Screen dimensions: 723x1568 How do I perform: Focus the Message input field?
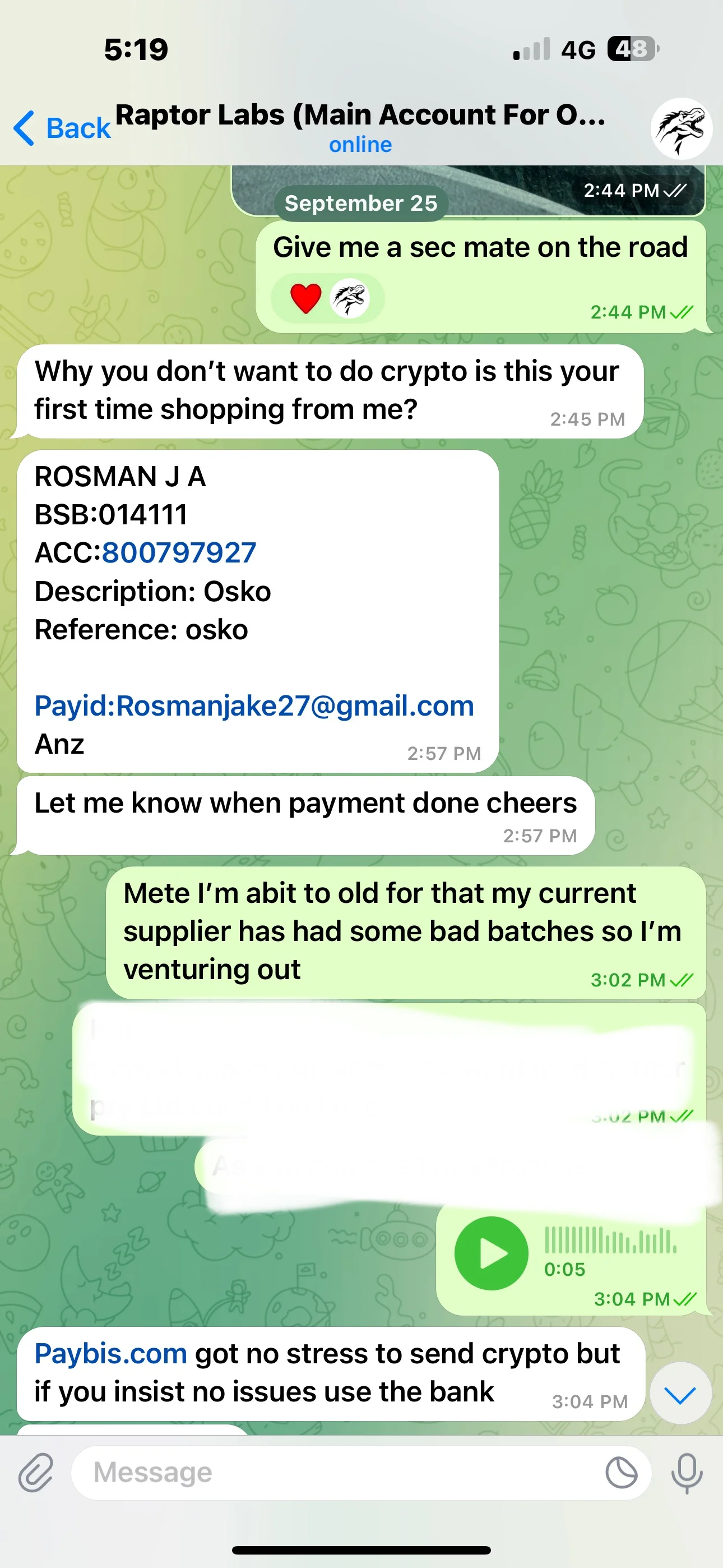click(341, 1473)
